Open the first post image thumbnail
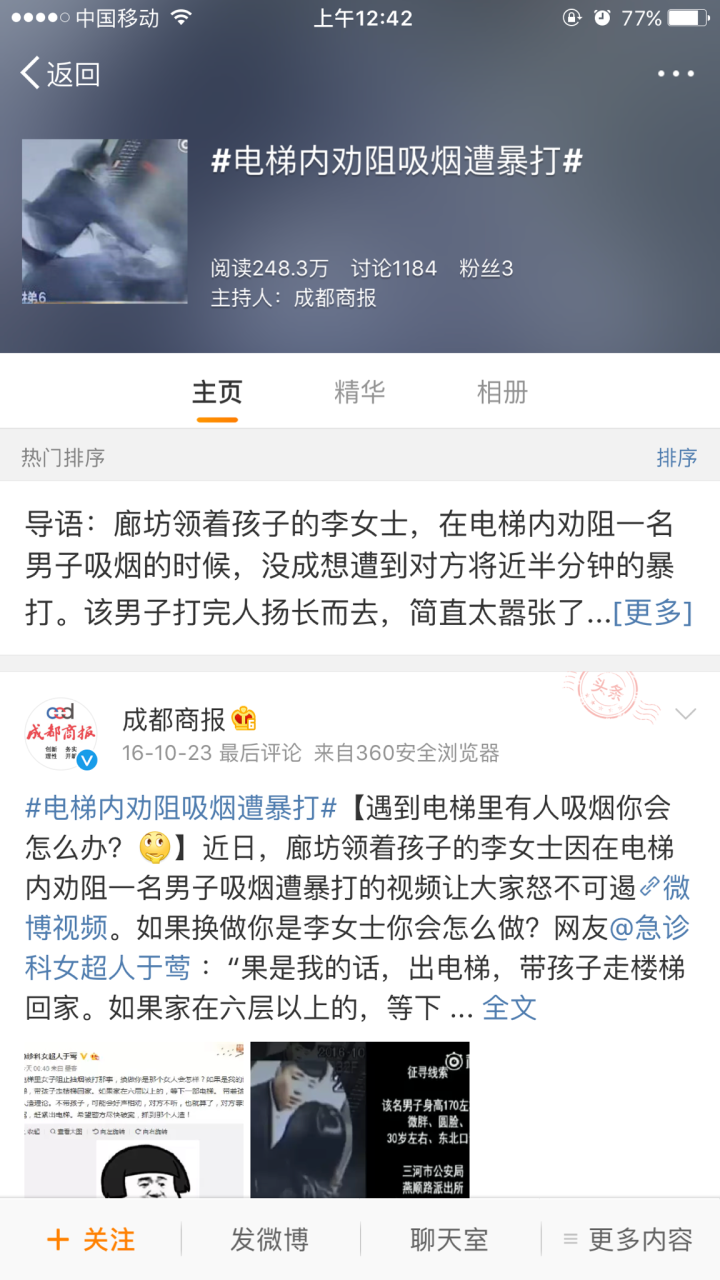 point(134,1120)
